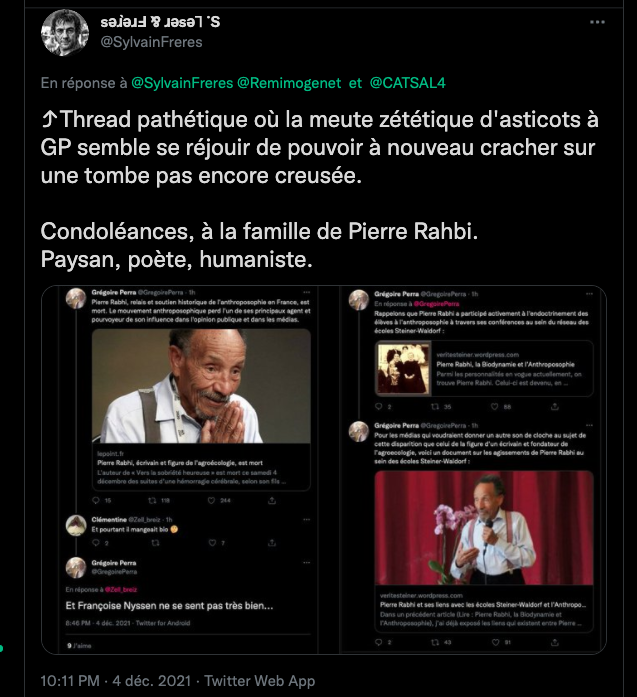Open the tweet's overflow menu
The image size is (637, 697).
pyautogui.click(x=597, y=22)
